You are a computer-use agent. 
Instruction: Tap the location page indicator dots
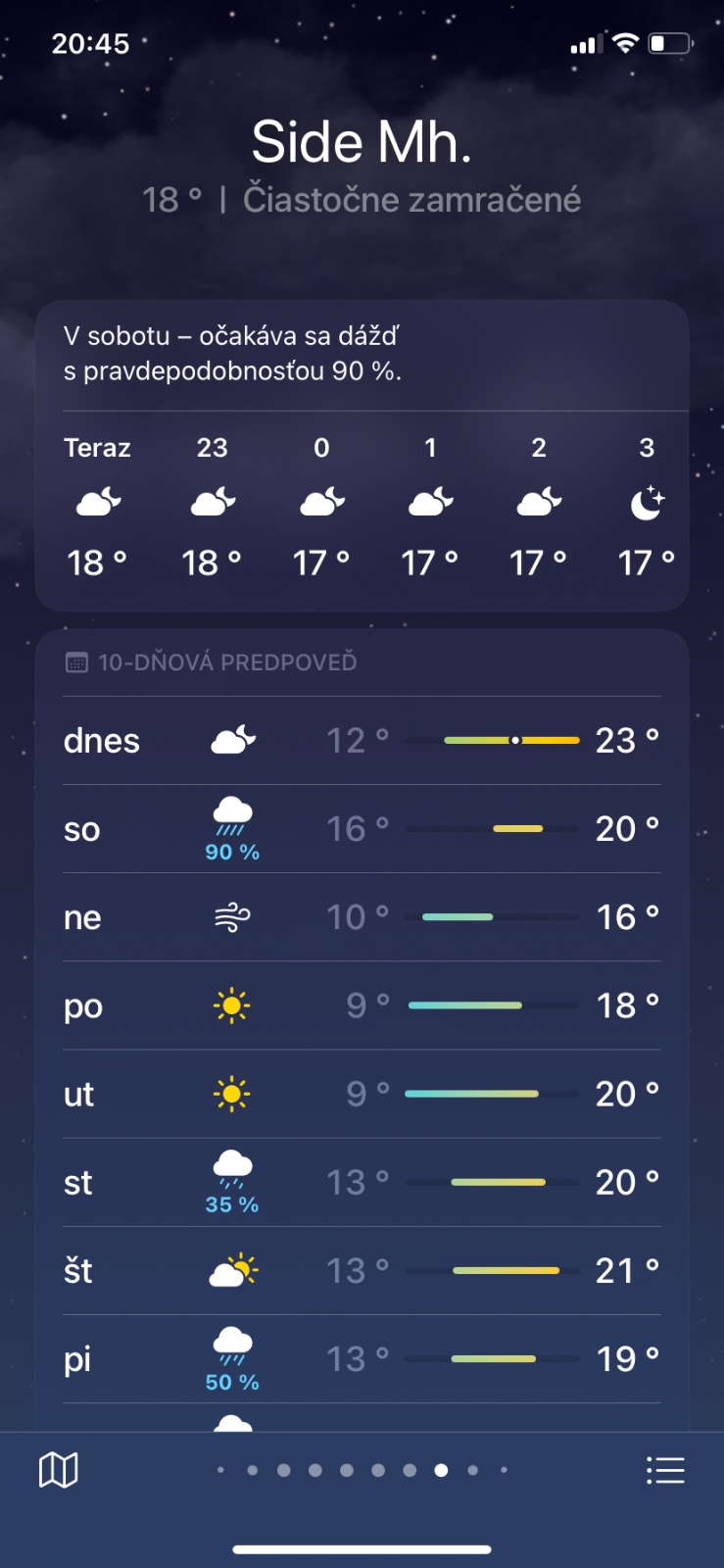[x=362, y=1470]
